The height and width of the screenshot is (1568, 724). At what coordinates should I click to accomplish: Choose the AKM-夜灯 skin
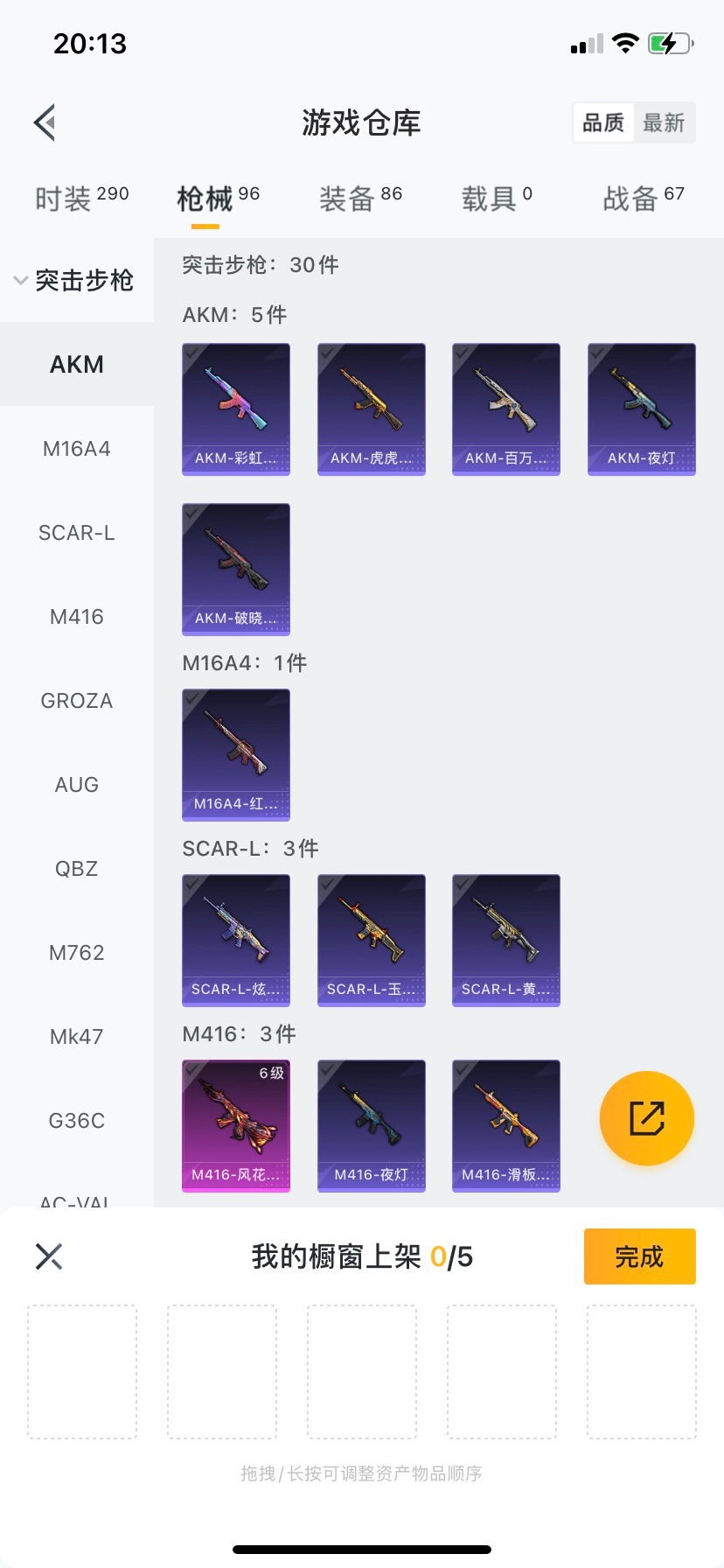pyautogui.click(x=642, y=409)
